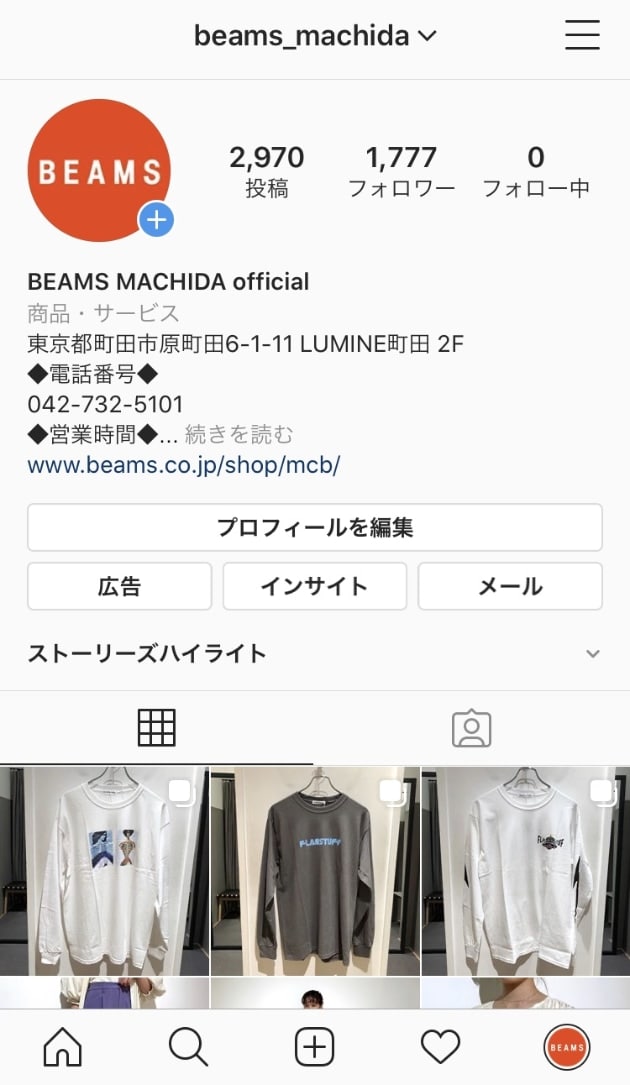This screenshot has width=630, height=1085.
Task: Open the white long-sleeve shirt with the two-panel print post
Action: click(104, 870)
